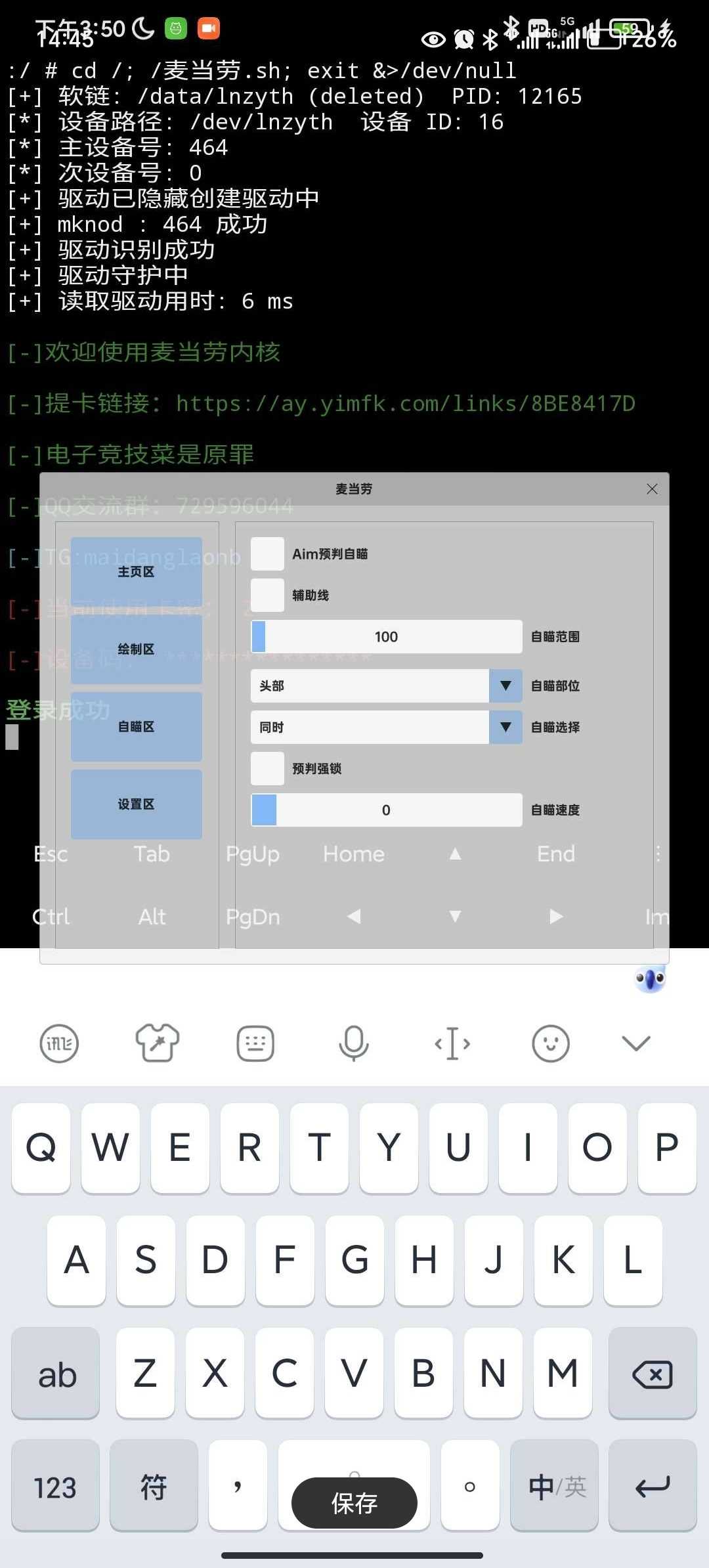This screenshot has height=1568, width=709.
Task: Close the 麦当劳 overlay window
Action: click(651, 489)
